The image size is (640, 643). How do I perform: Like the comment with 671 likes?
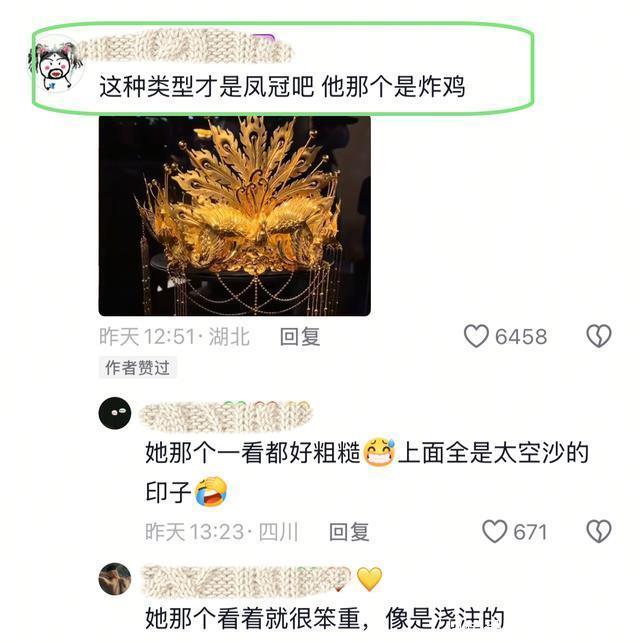(494, 531)
